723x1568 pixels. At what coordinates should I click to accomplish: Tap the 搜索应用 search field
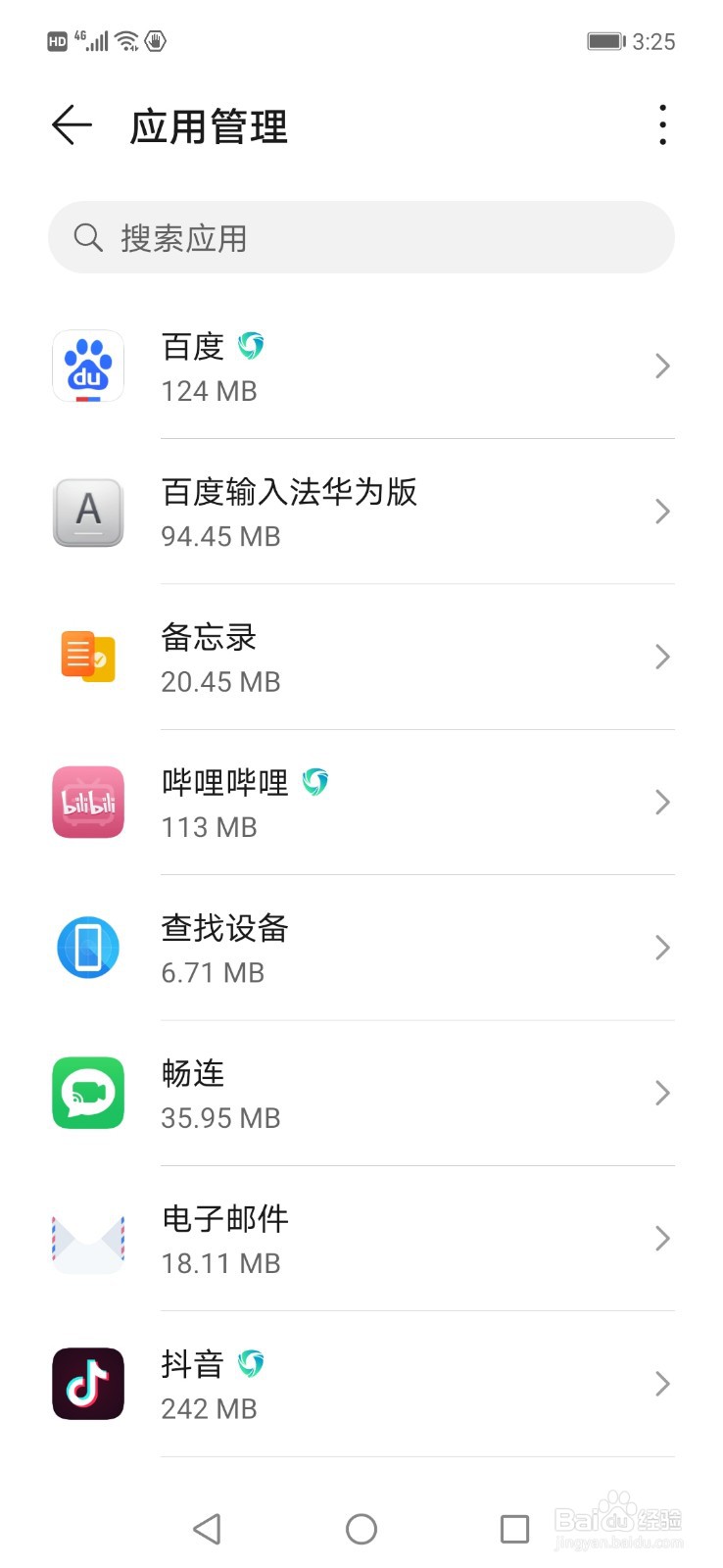coord(361,237)
